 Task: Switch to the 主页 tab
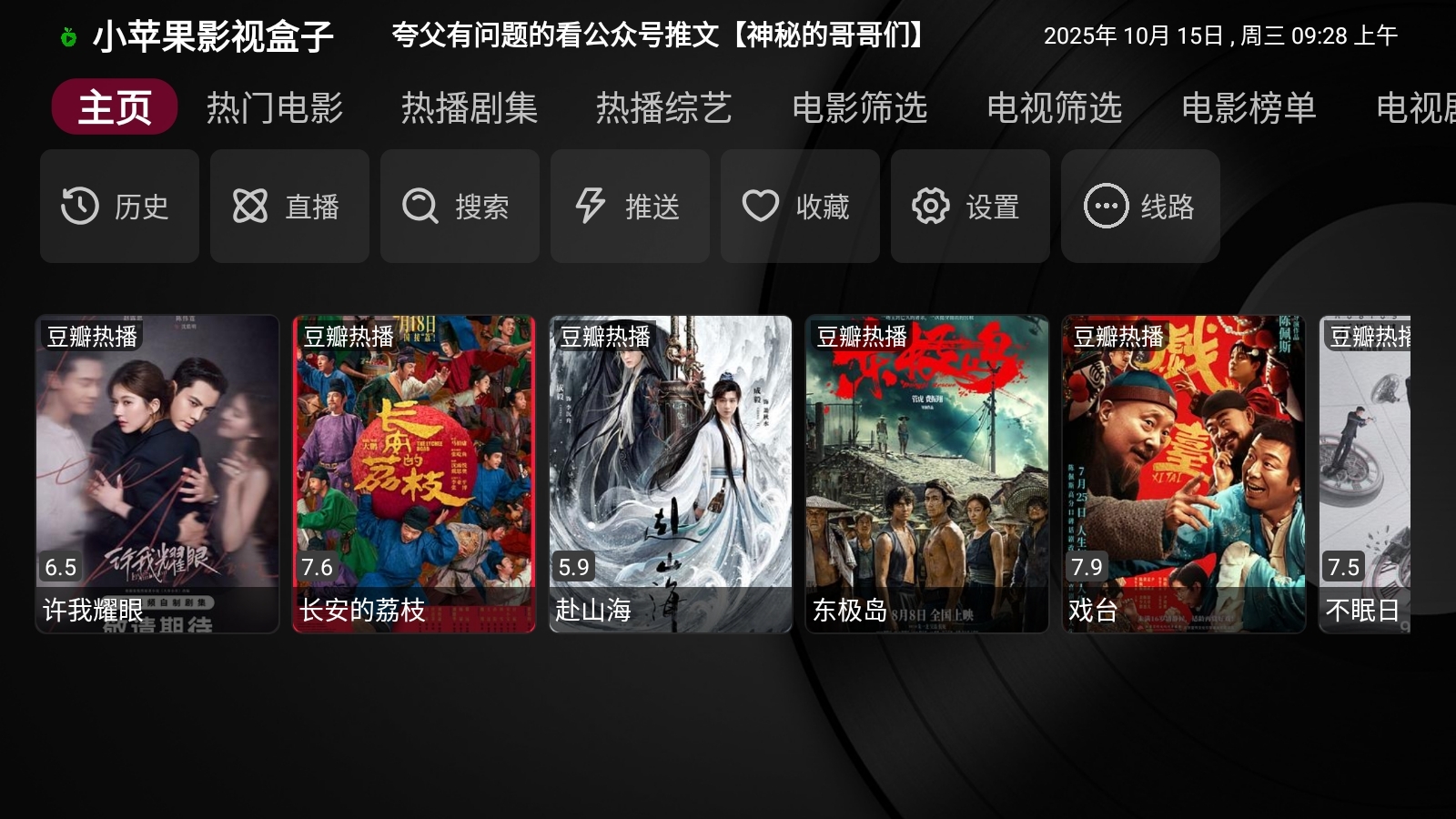coord(114,107)
